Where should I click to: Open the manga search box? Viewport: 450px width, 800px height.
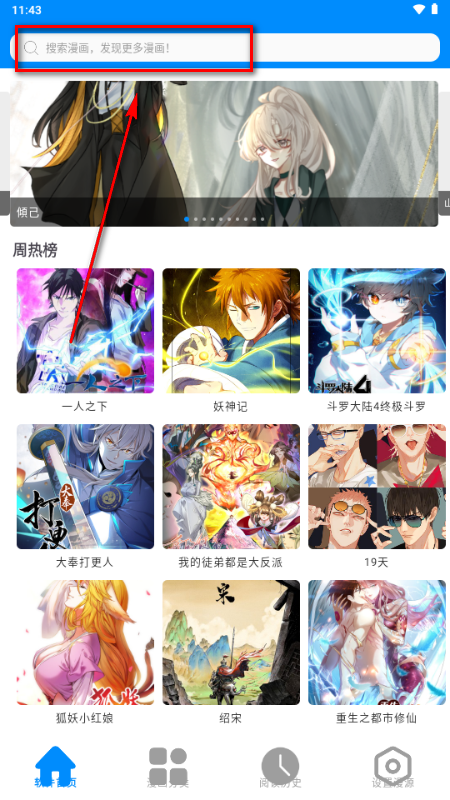tap(225, 48)
